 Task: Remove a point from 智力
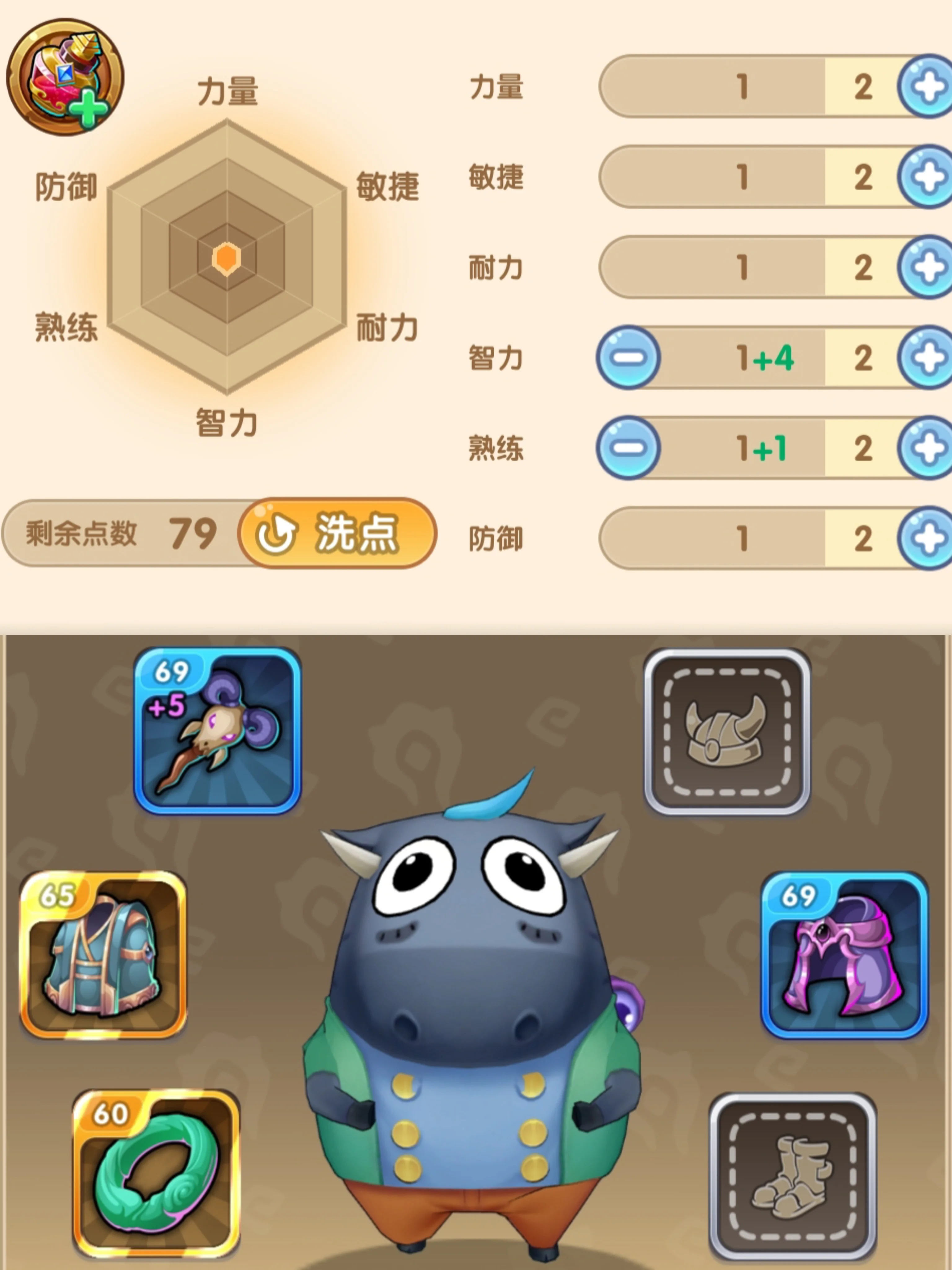click(x=628, y=358)
